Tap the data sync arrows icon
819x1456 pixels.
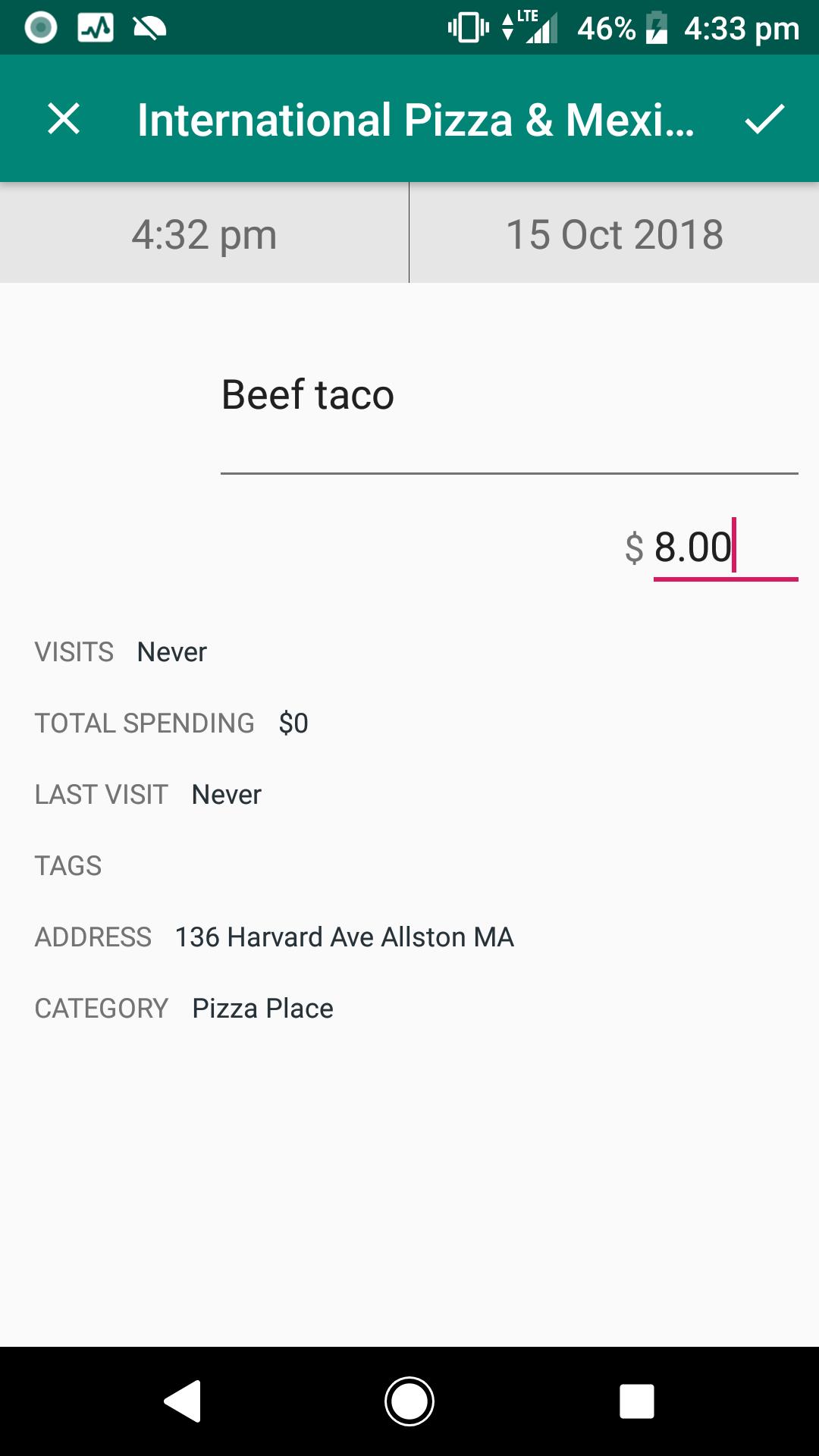click(506, 29)
